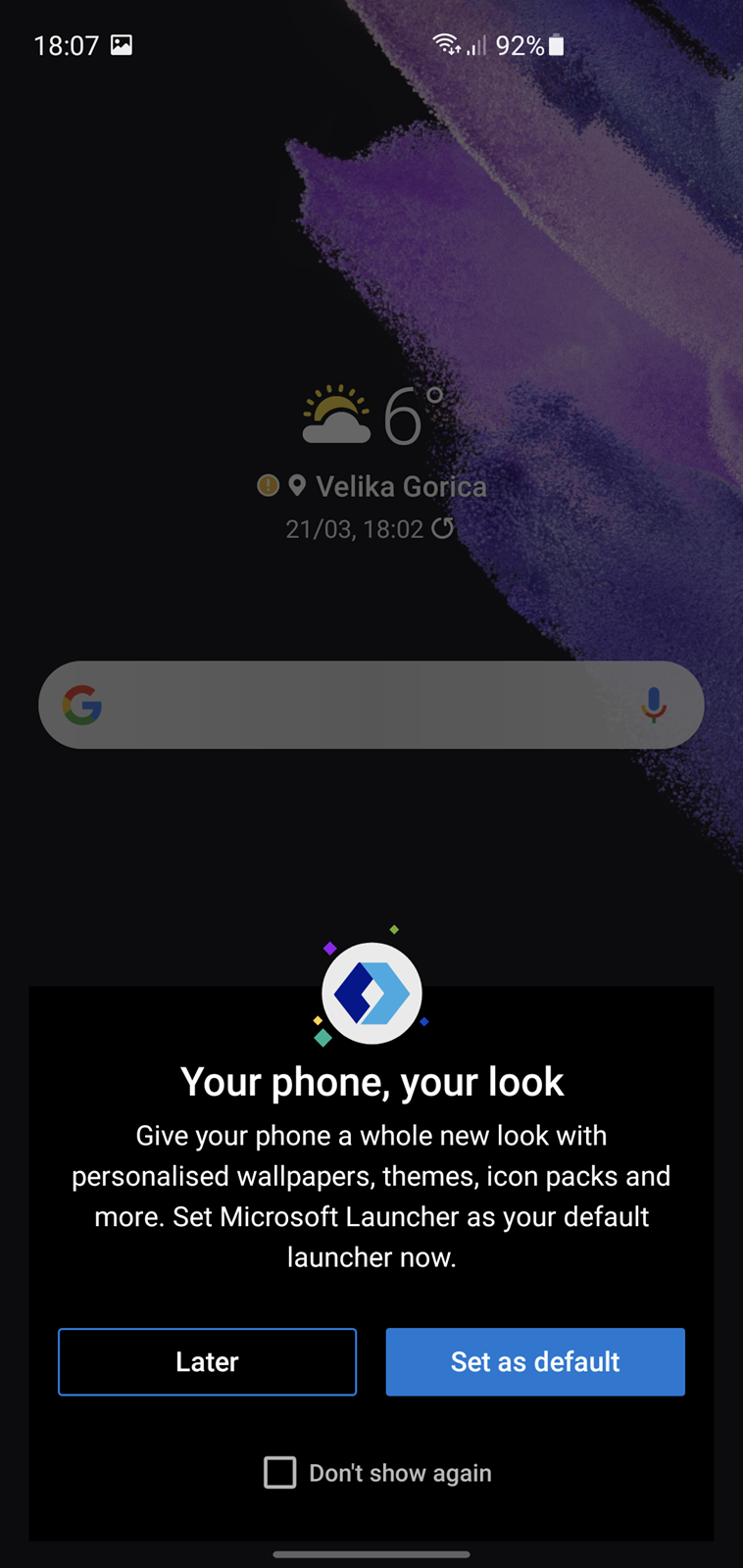Set Microsoft Launcher as default

(535, 1361)
